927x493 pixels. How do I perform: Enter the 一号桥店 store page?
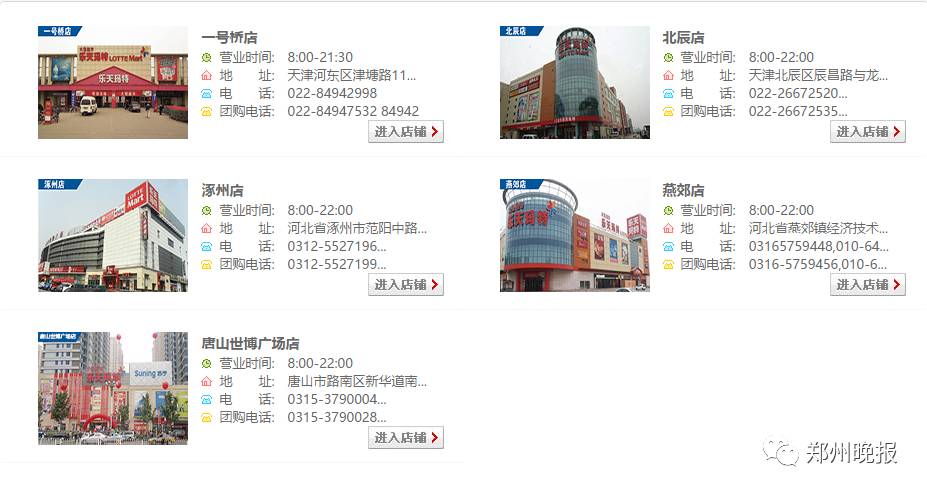[x=405, y=132]
